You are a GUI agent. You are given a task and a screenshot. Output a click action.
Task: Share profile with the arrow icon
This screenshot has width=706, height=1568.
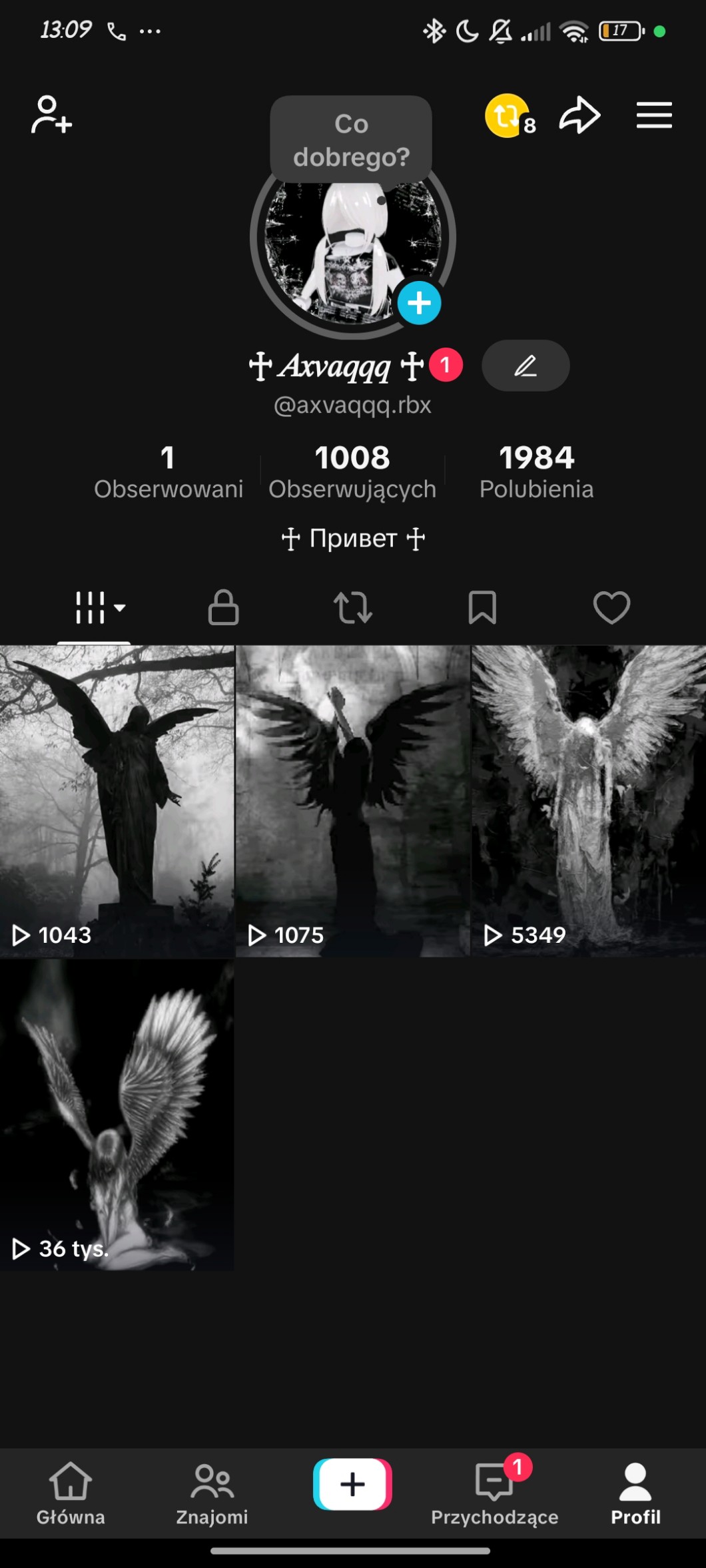[x=579, y=116]
